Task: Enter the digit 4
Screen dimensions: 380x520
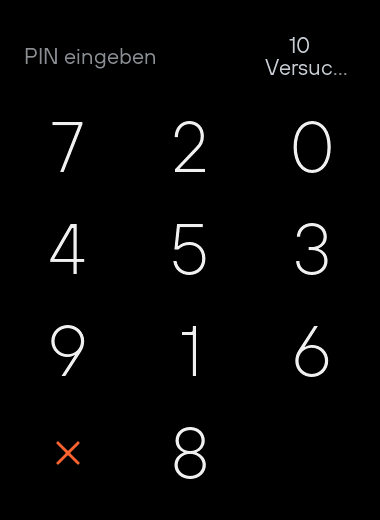Action: point(67,249)
